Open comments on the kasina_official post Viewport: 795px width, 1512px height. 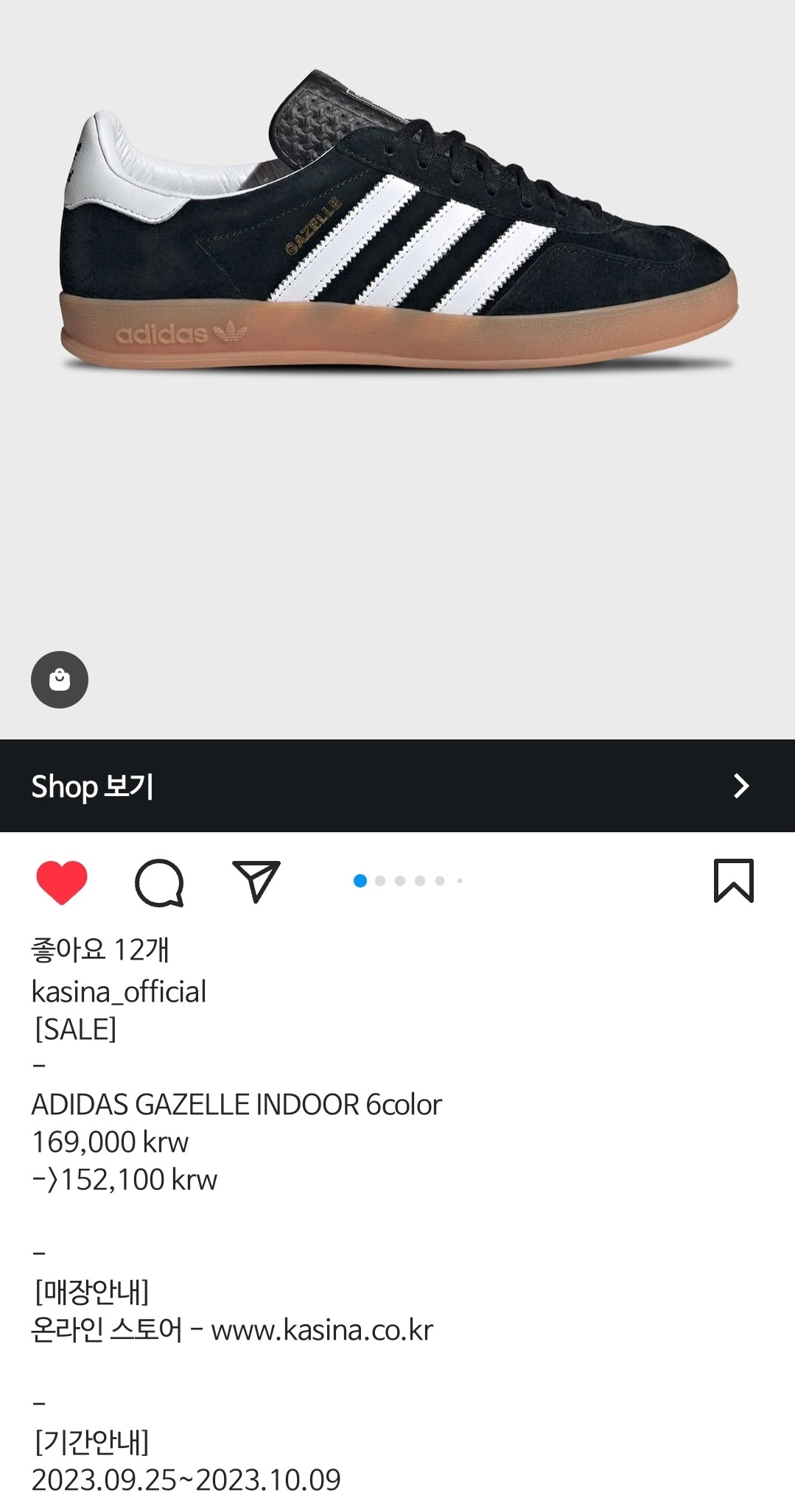coord(159,882)
